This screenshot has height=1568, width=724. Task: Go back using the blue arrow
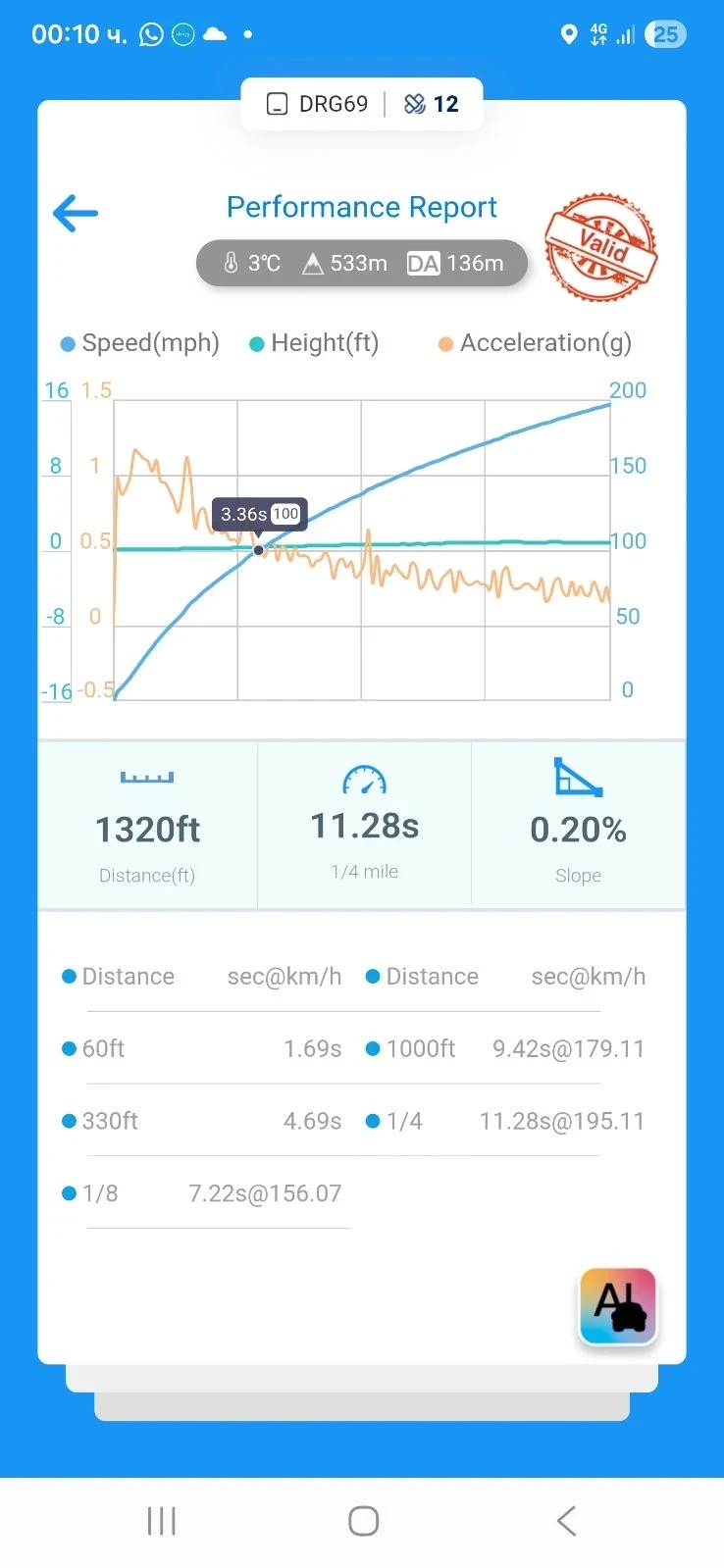76,213
